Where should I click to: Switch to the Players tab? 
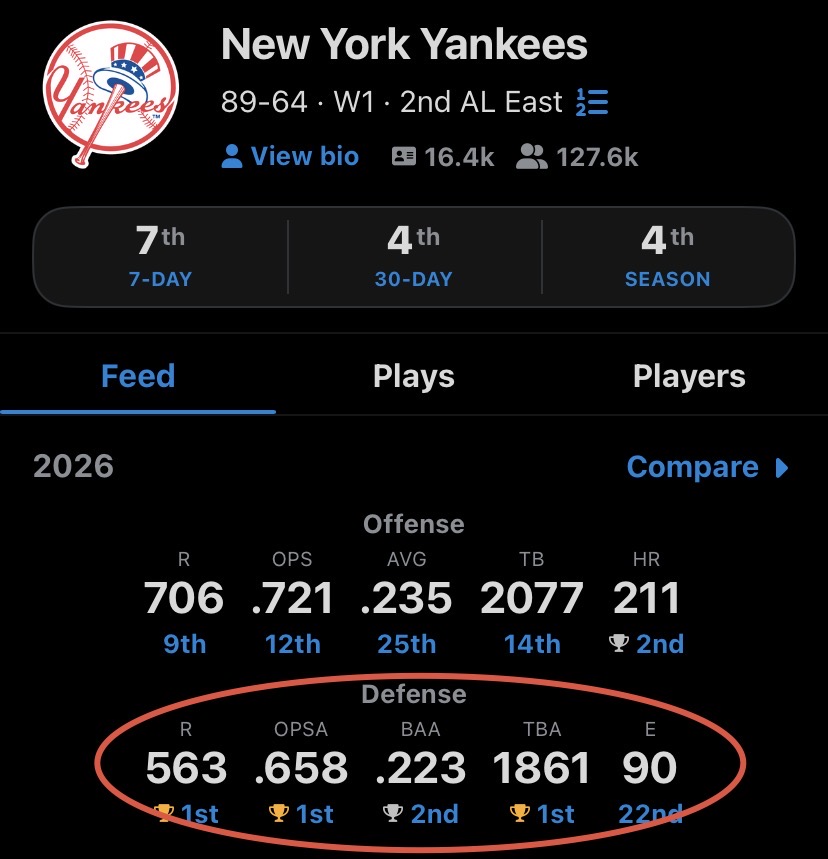pyautogui.click(x=689, y=376)
